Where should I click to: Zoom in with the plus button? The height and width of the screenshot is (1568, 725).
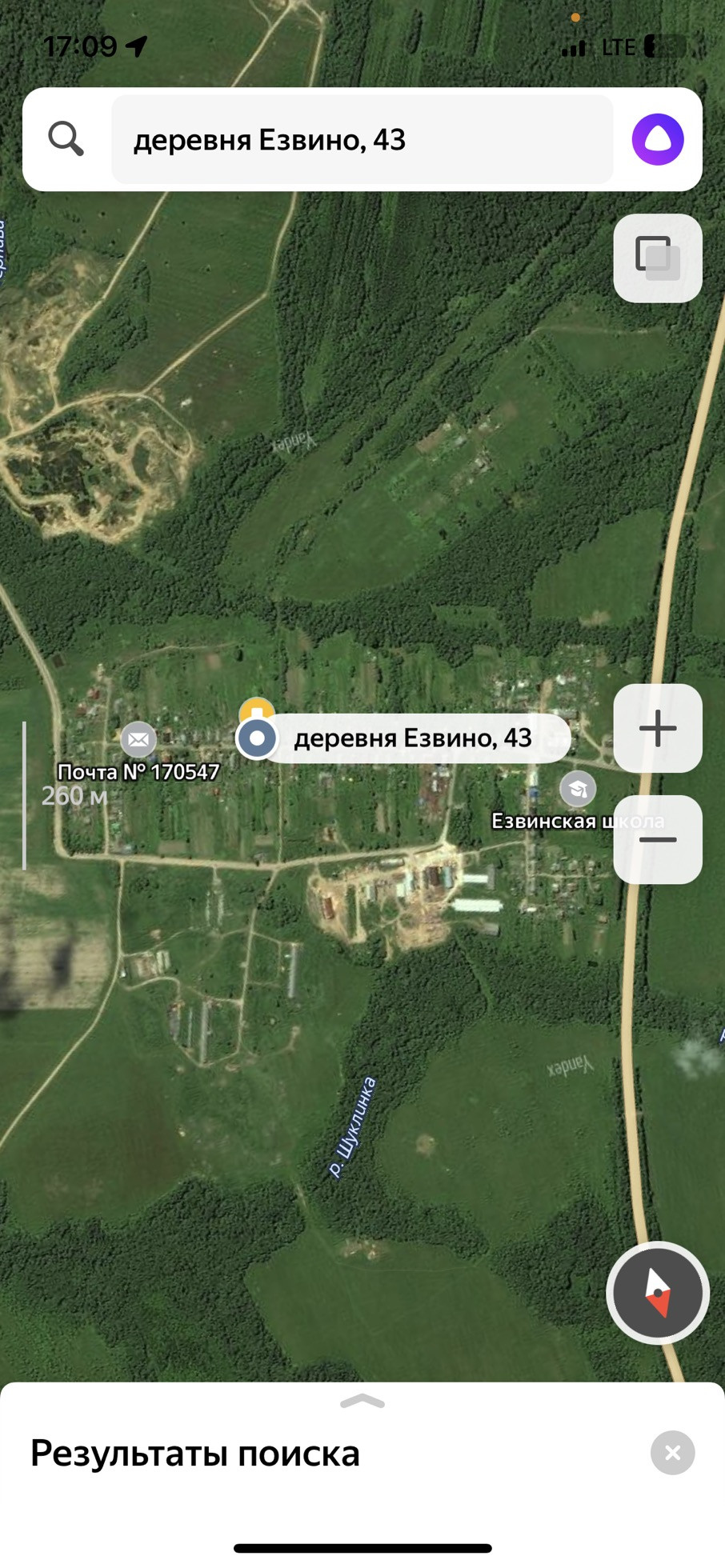pyautogui.click(x=658, y=728)
